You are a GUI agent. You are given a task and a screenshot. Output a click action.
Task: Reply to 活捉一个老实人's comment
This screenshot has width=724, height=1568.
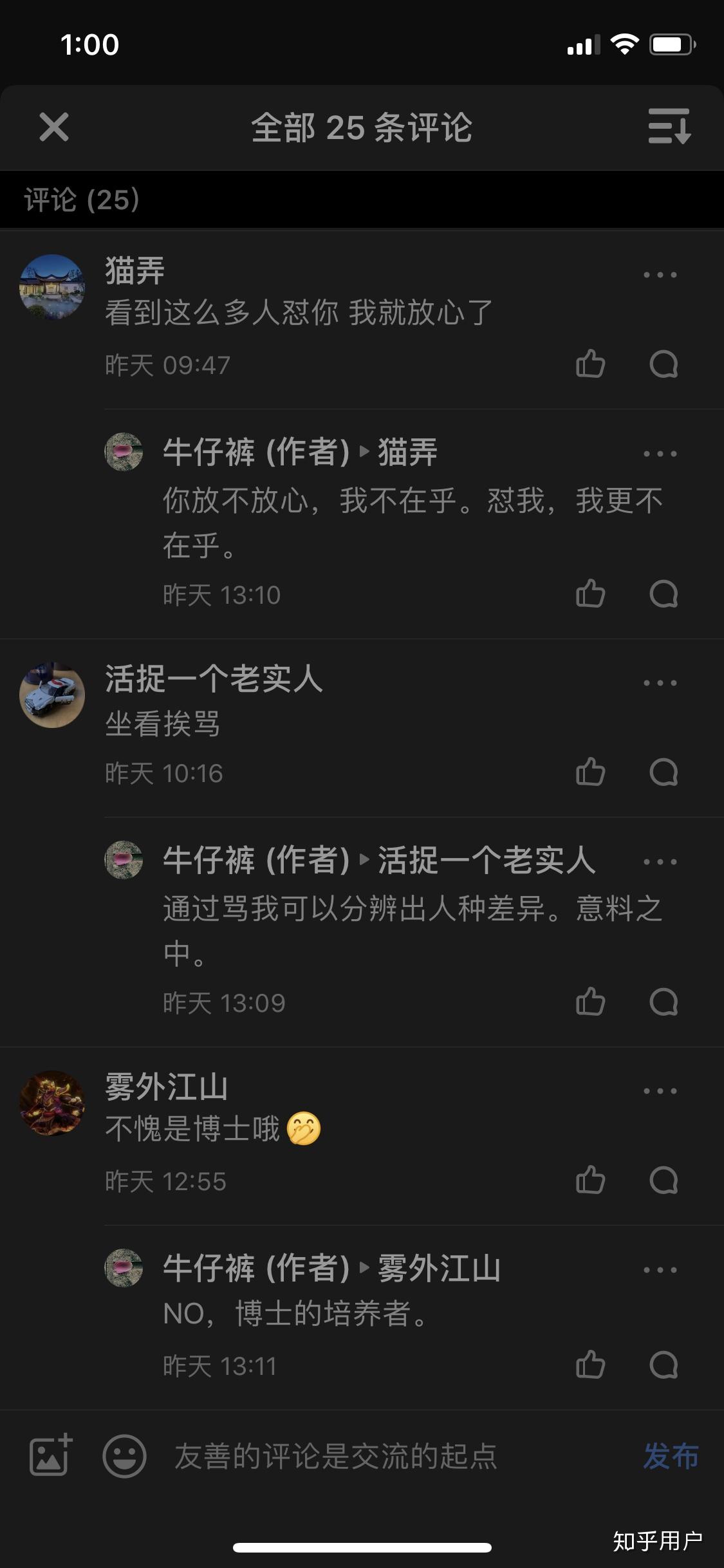click(664, 772)
